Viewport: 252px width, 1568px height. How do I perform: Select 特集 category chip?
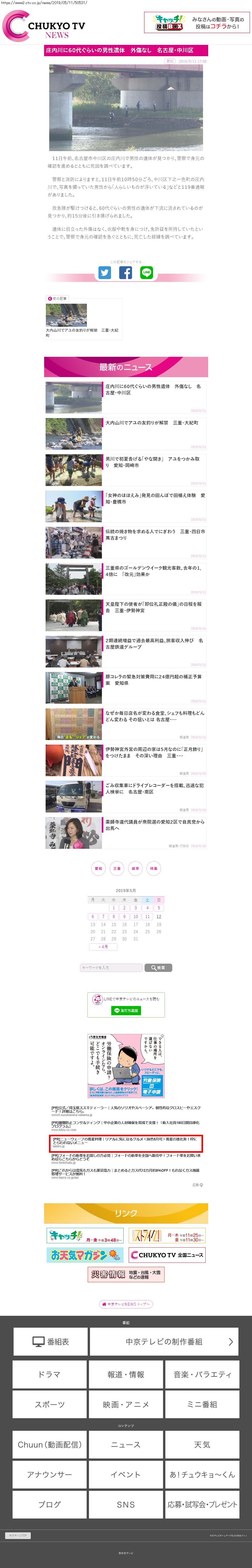pos(153,868)
